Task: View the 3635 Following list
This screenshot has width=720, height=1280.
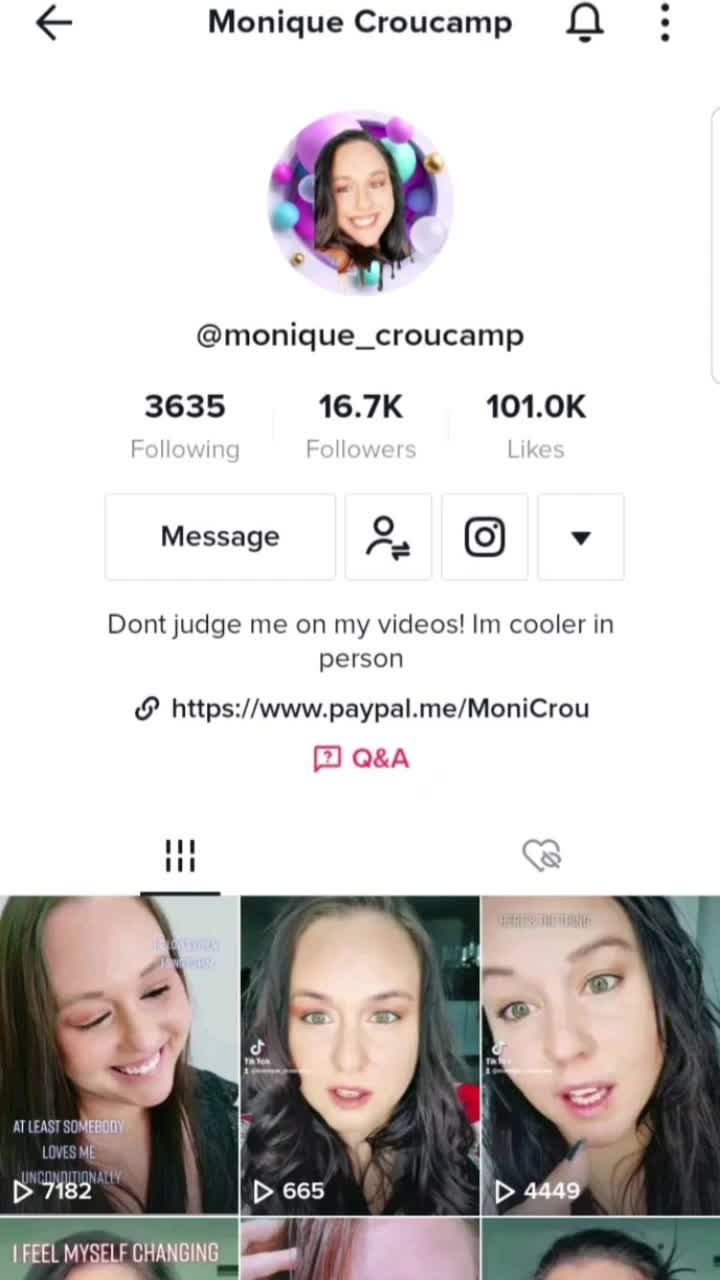Action: pyautogui.click(x=185, y=425)
